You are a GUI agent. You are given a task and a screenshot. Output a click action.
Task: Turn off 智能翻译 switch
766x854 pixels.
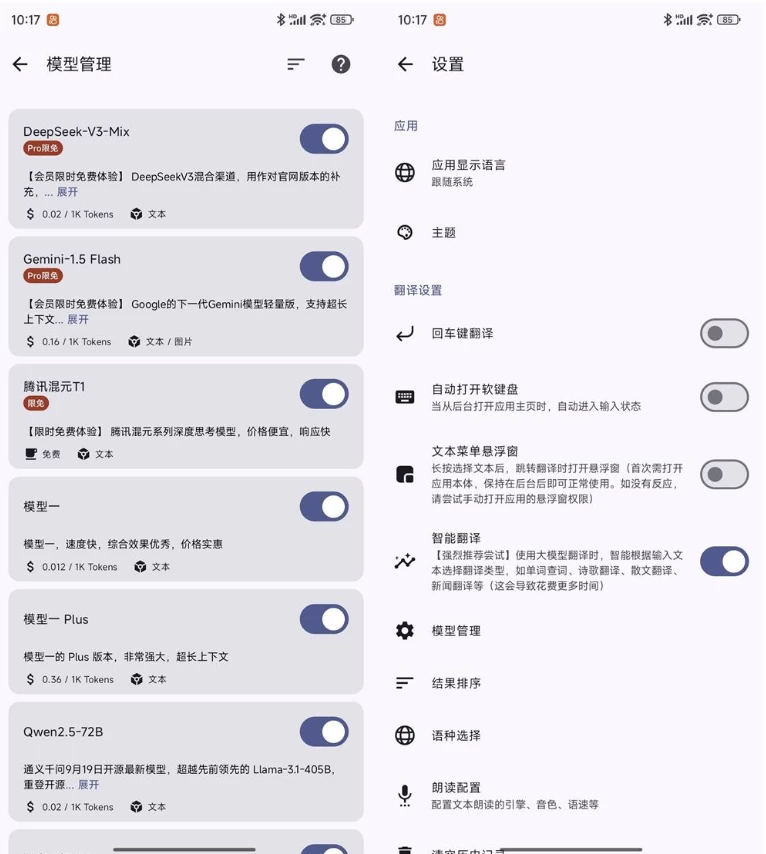tap(724, 561)
